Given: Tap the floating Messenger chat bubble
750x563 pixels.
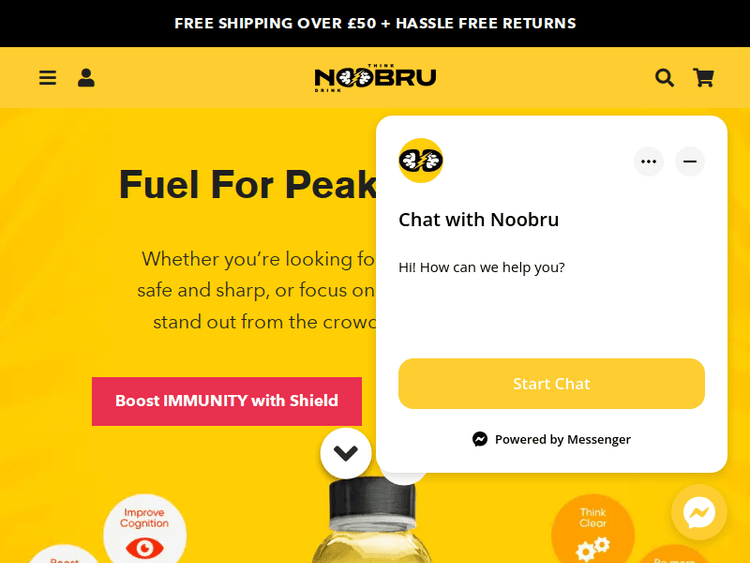Looking at the screenshot, I should [699, 513].
